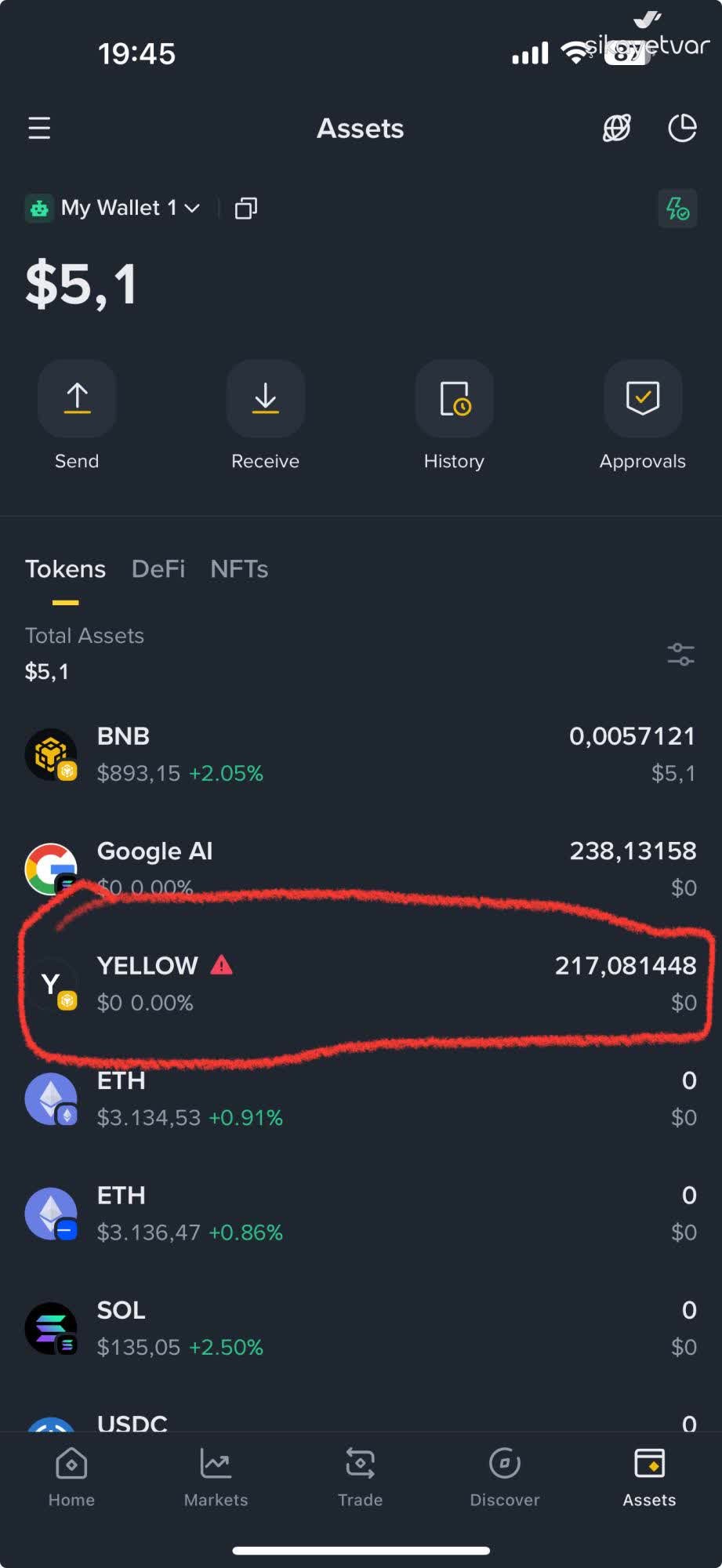Image resolution: width=722 pixels, height=1568 pixels.
Task: Select the BNB token row
Action: [361, 753]
